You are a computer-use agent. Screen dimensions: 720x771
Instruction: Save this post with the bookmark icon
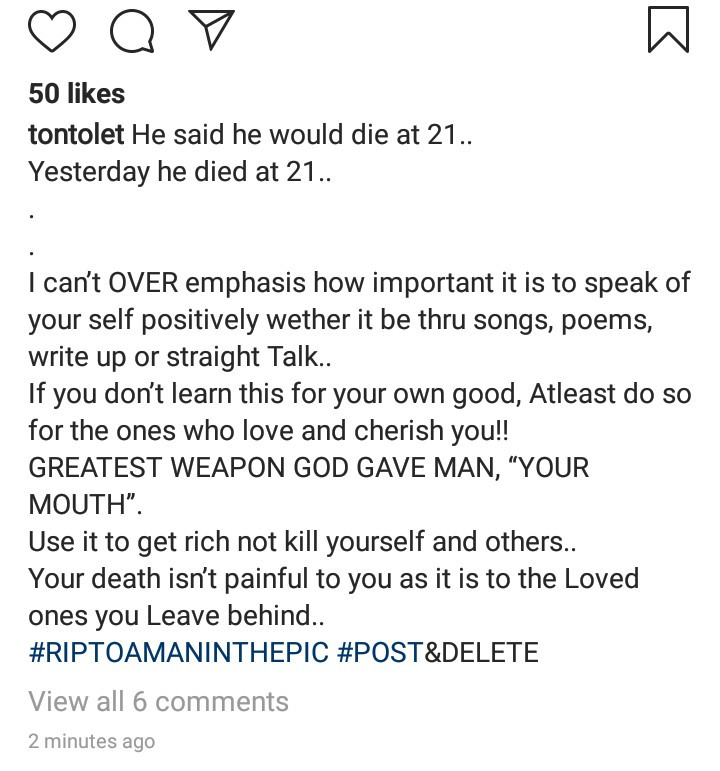click(x=668, y=30)
